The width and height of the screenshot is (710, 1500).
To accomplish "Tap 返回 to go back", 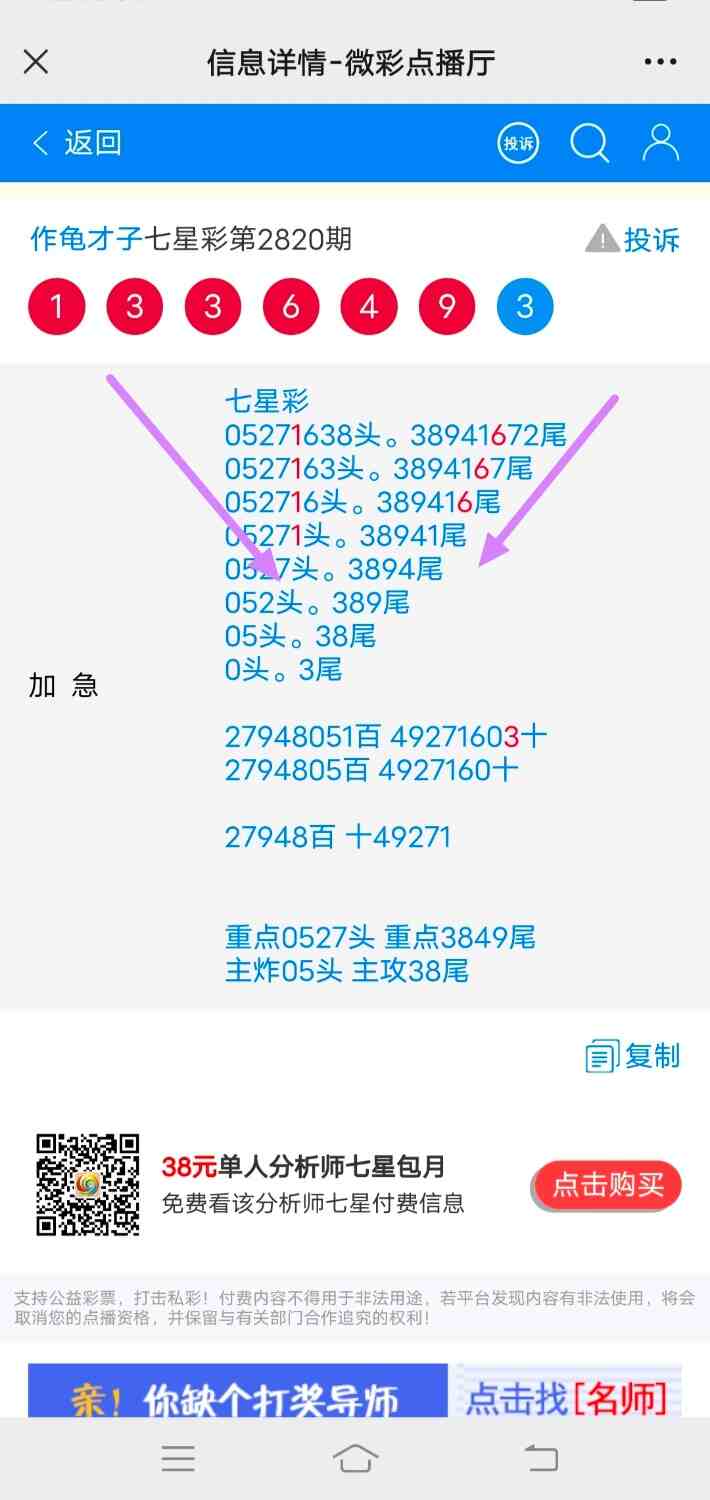I will pyautogui.click(x=77, y=143).
